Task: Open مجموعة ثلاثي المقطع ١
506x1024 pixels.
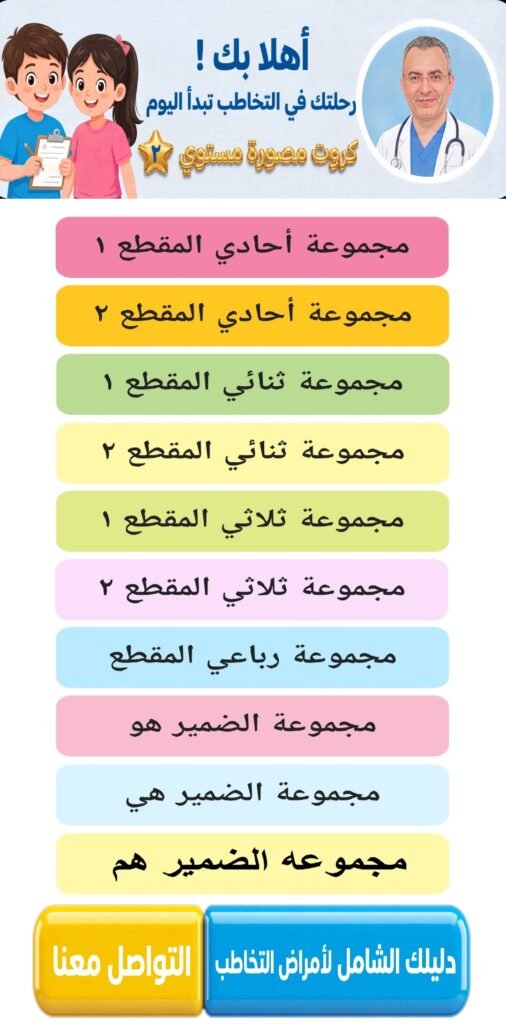Action: [252, 521]
